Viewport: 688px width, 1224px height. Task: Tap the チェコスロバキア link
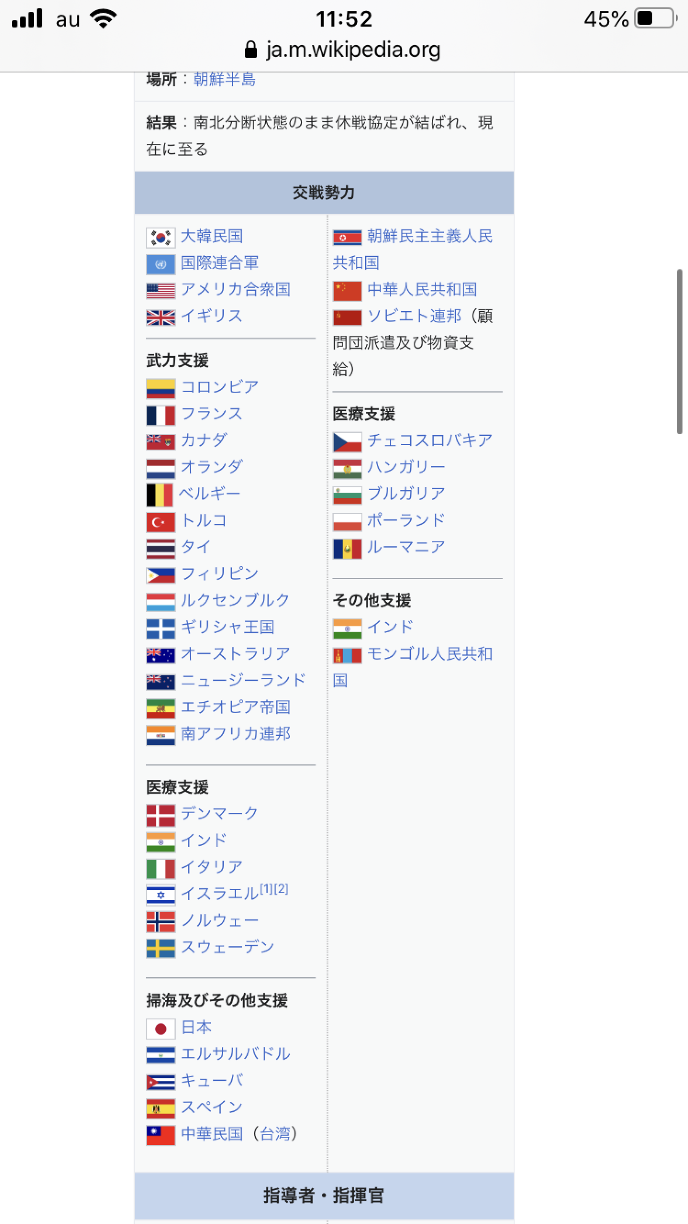[x=429, y=440]
